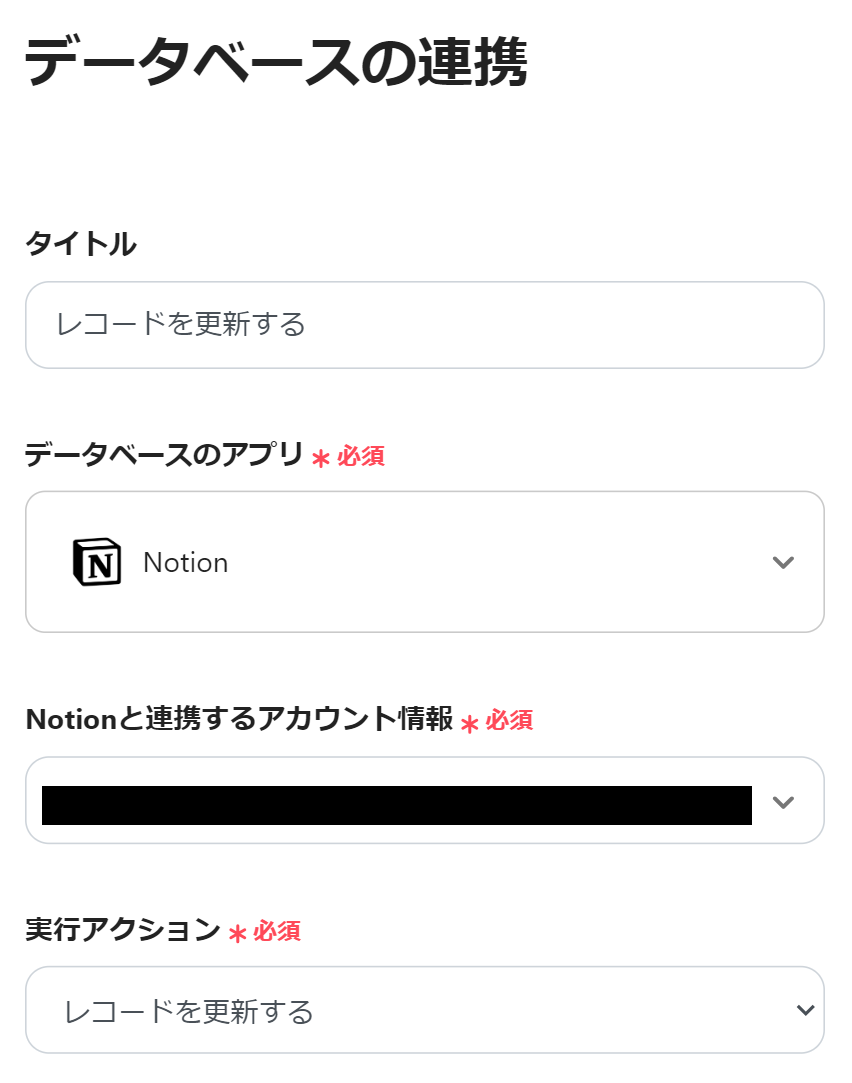Click the 必須 badge on データベースのアプリ

[x=362, y=457]
